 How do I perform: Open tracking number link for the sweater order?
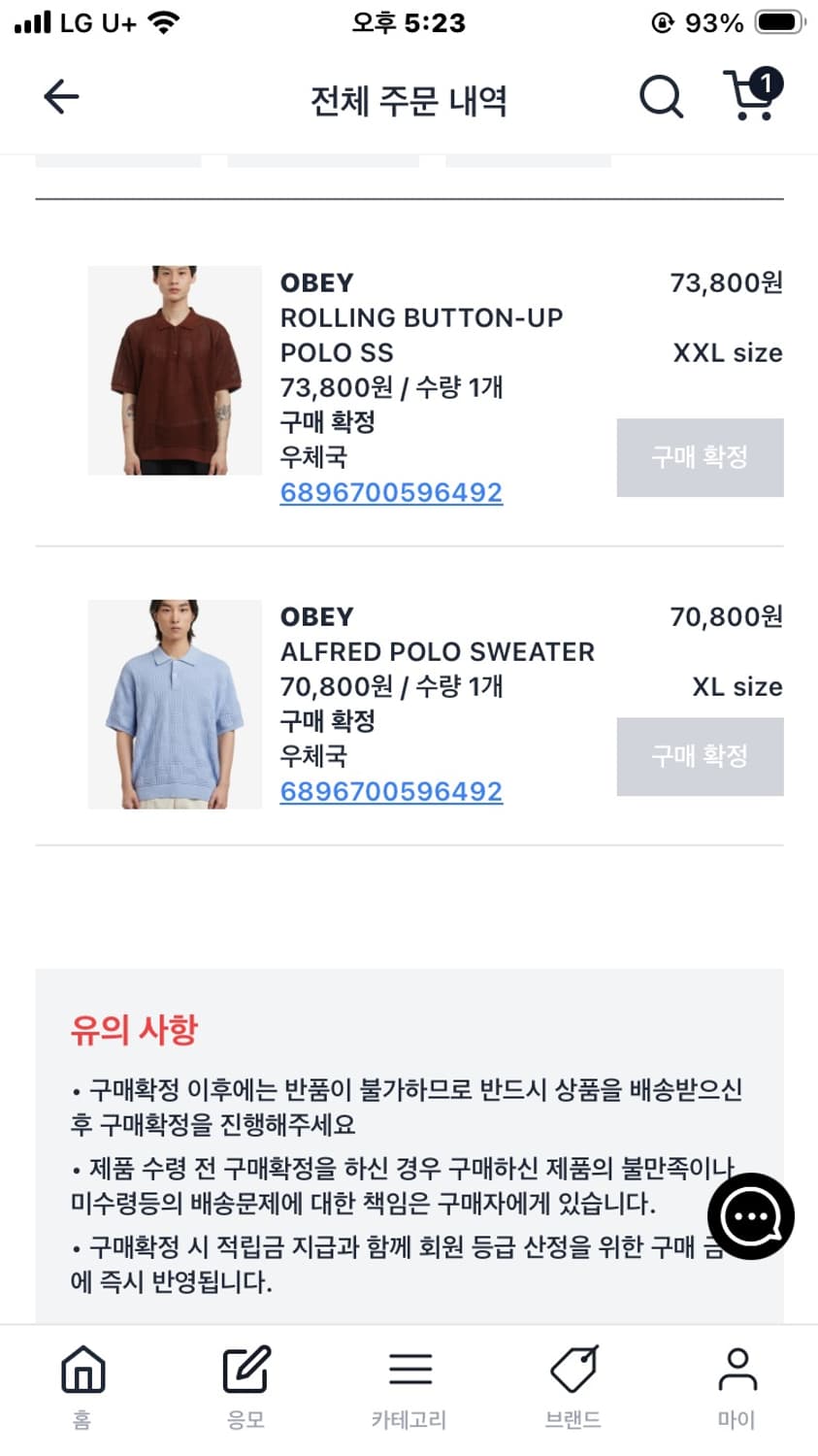pos(391,791)
